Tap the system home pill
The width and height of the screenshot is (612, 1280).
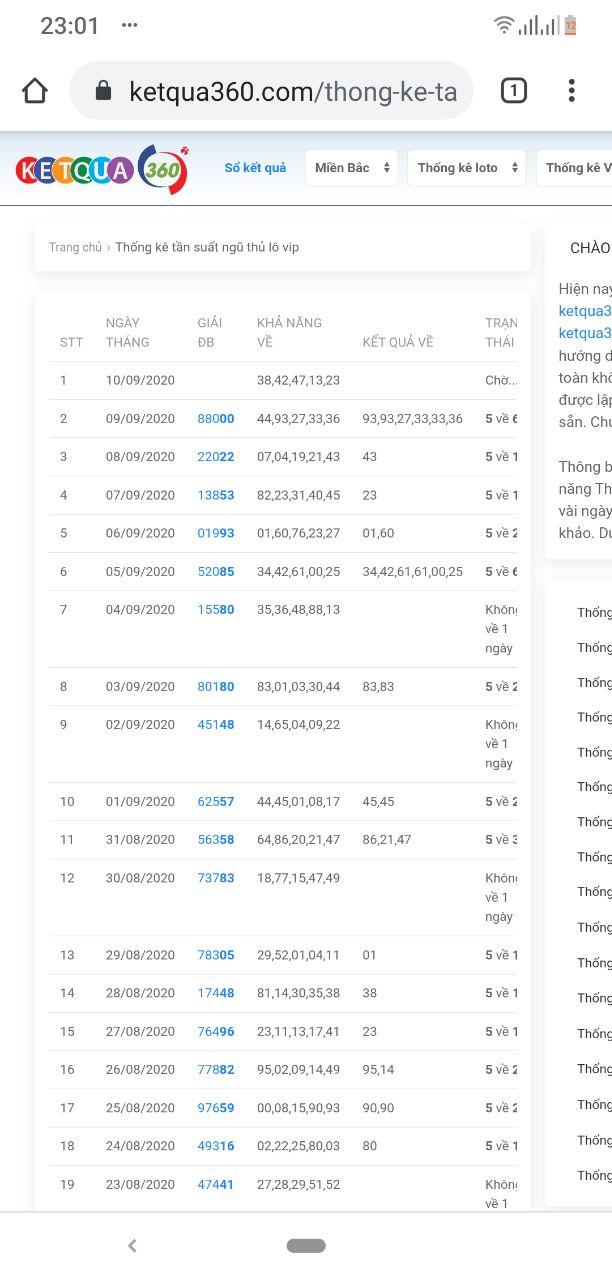[x=306, y=1246]
